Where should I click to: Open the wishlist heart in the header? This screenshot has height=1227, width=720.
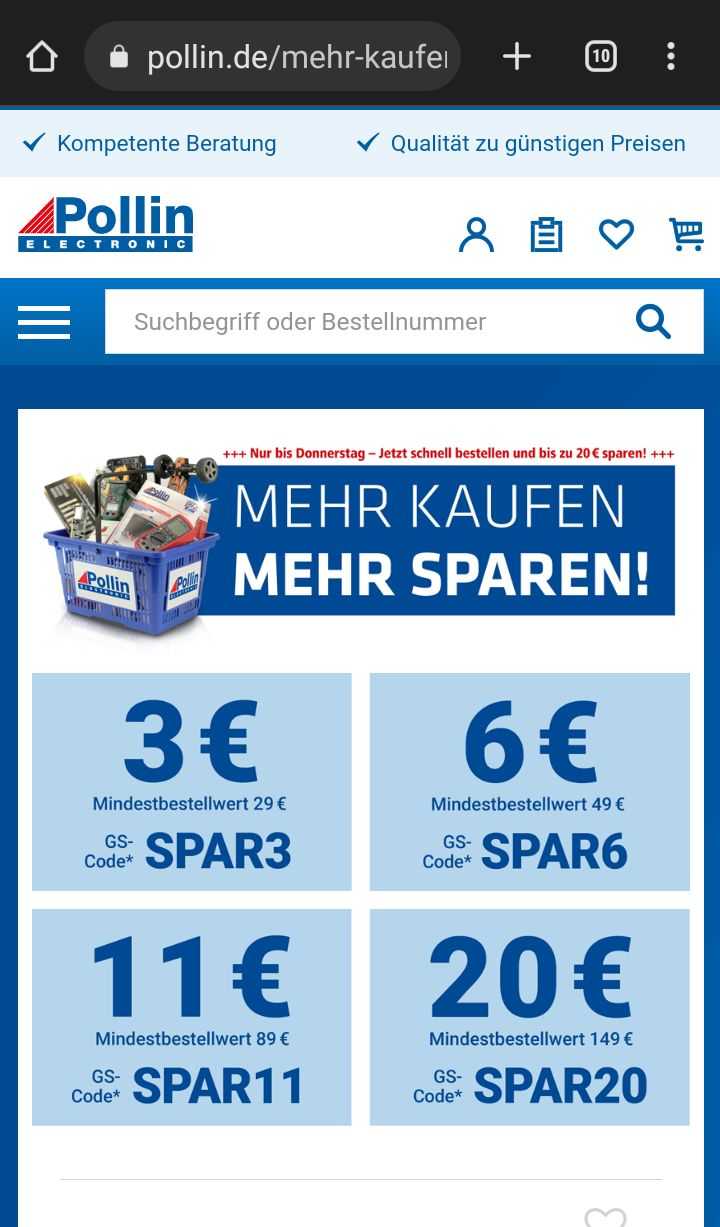coord(616,235)
